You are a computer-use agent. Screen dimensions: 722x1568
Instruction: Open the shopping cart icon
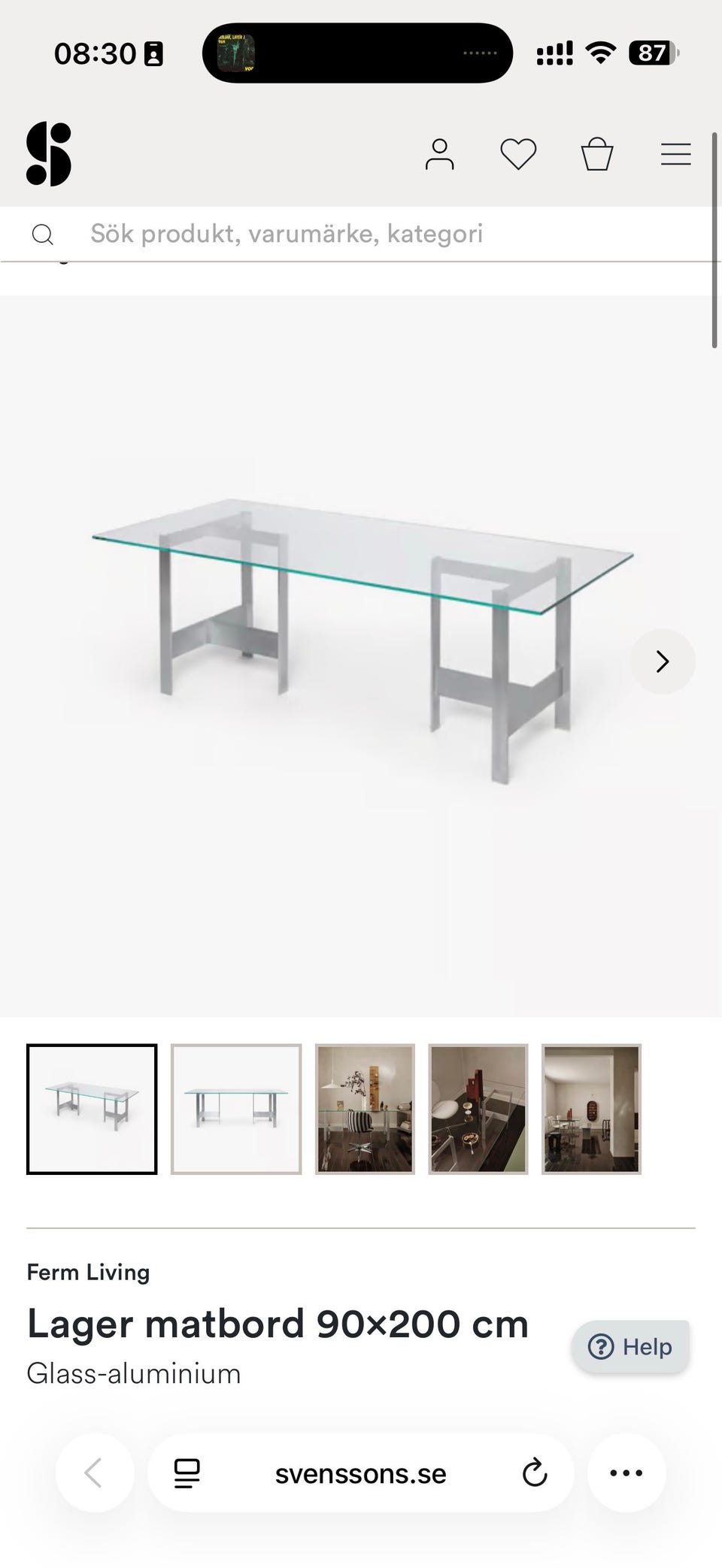coord(596,154)
